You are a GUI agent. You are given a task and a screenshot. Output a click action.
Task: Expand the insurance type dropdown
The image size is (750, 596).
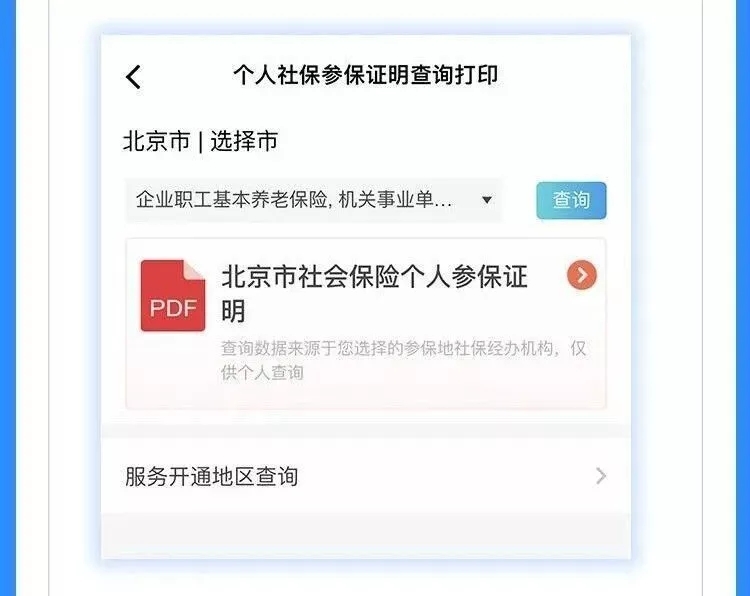(x=314, y=200)
